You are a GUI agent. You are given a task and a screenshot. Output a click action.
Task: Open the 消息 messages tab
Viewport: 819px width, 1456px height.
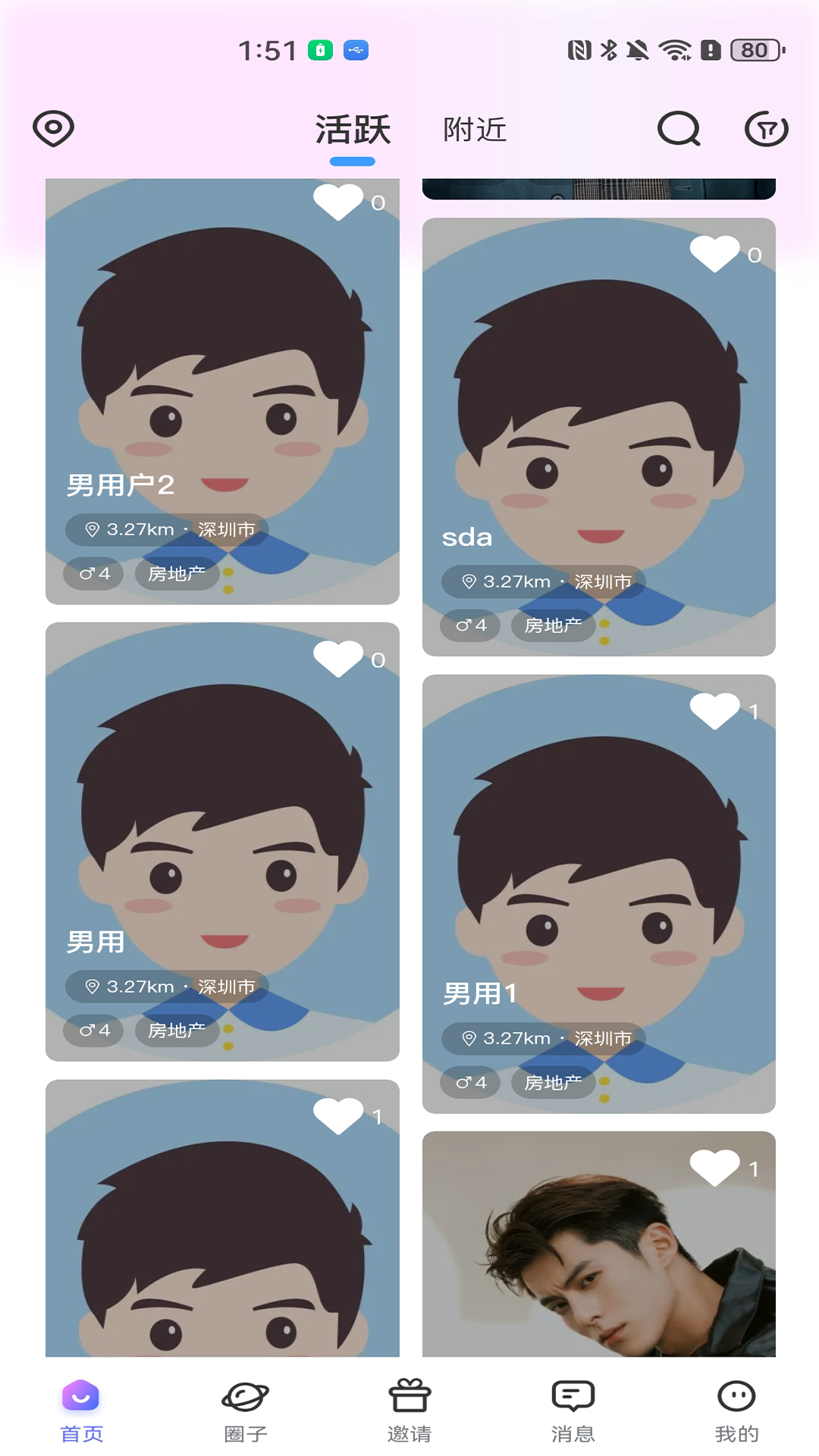pyautogui.click(x=573, y=1410)
